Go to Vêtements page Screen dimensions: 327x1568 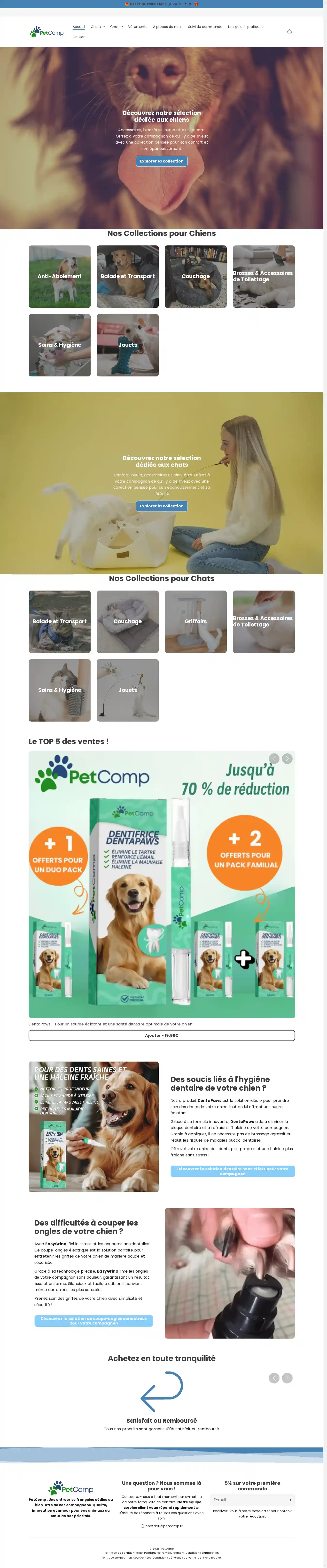coord(137,27)
